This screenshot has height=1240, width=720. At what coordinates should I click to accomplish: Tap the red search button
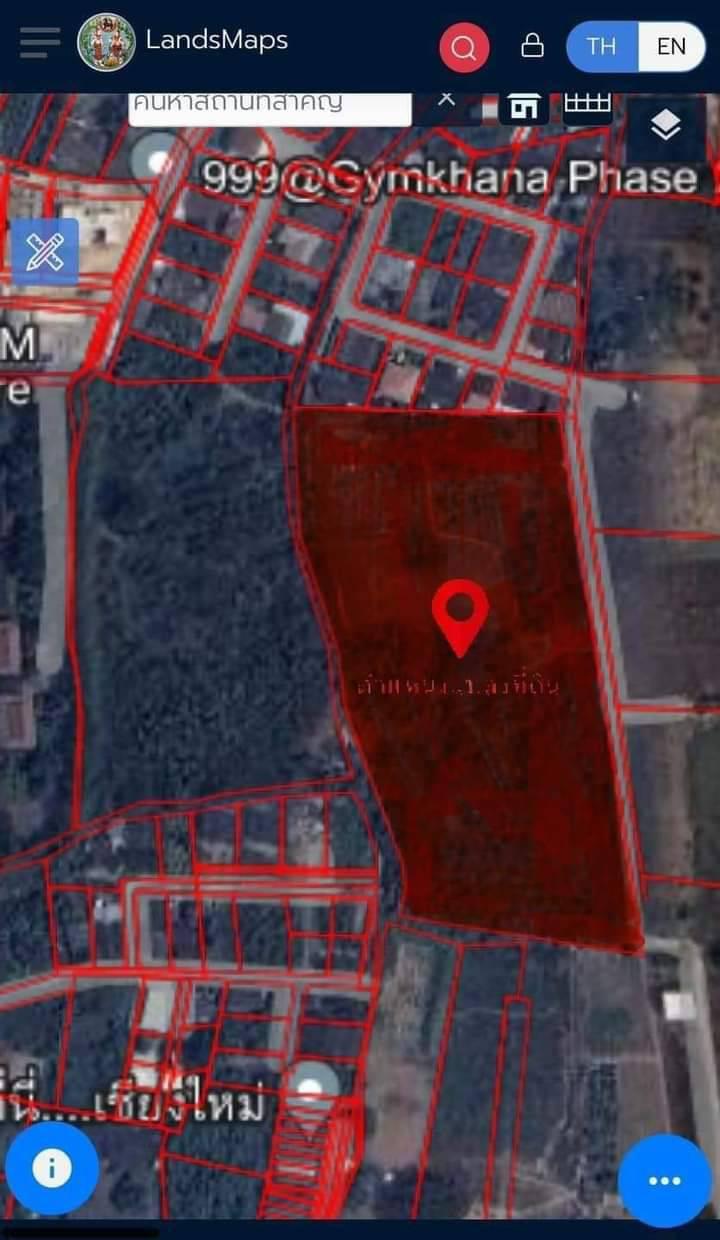464,47
